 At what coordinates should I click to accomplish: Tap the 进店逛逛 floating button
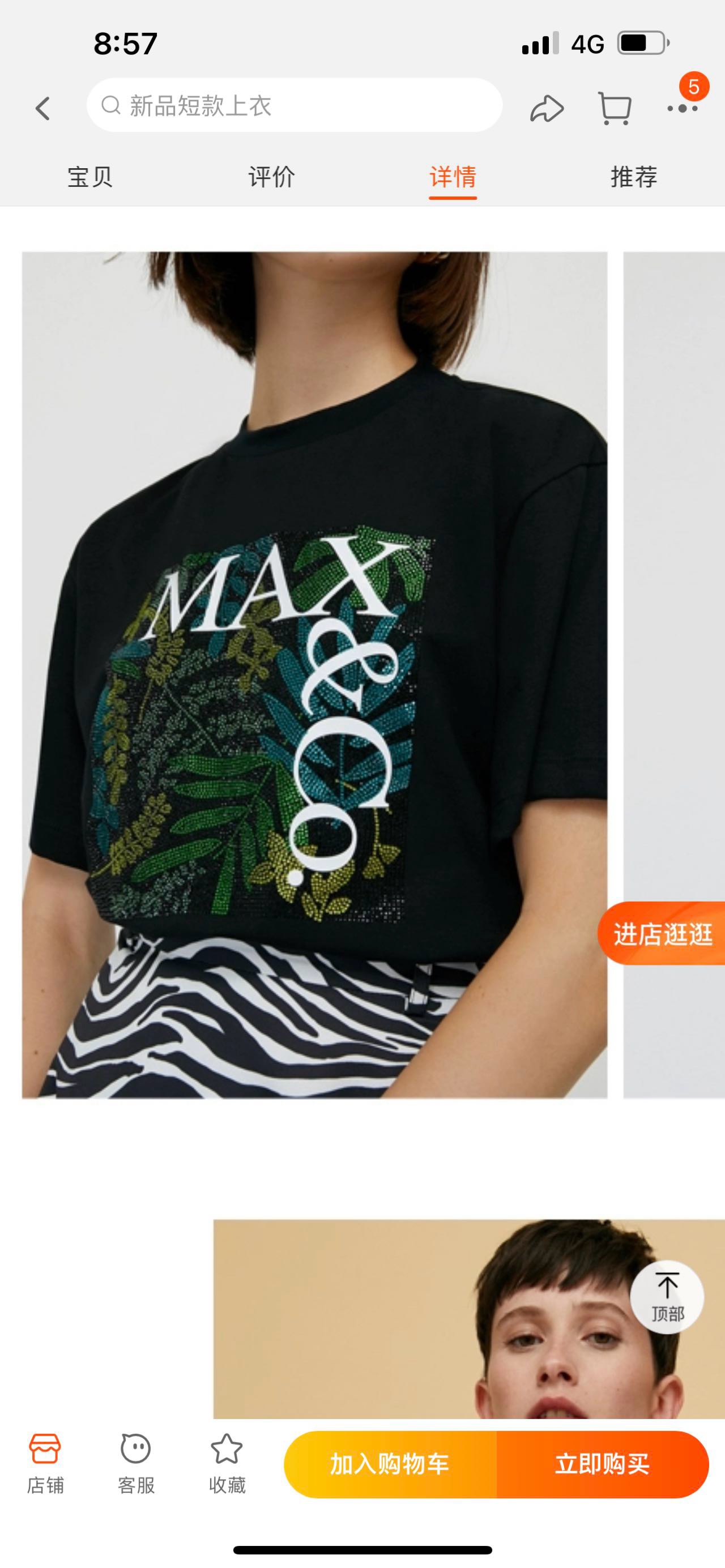tap(662, 933)
